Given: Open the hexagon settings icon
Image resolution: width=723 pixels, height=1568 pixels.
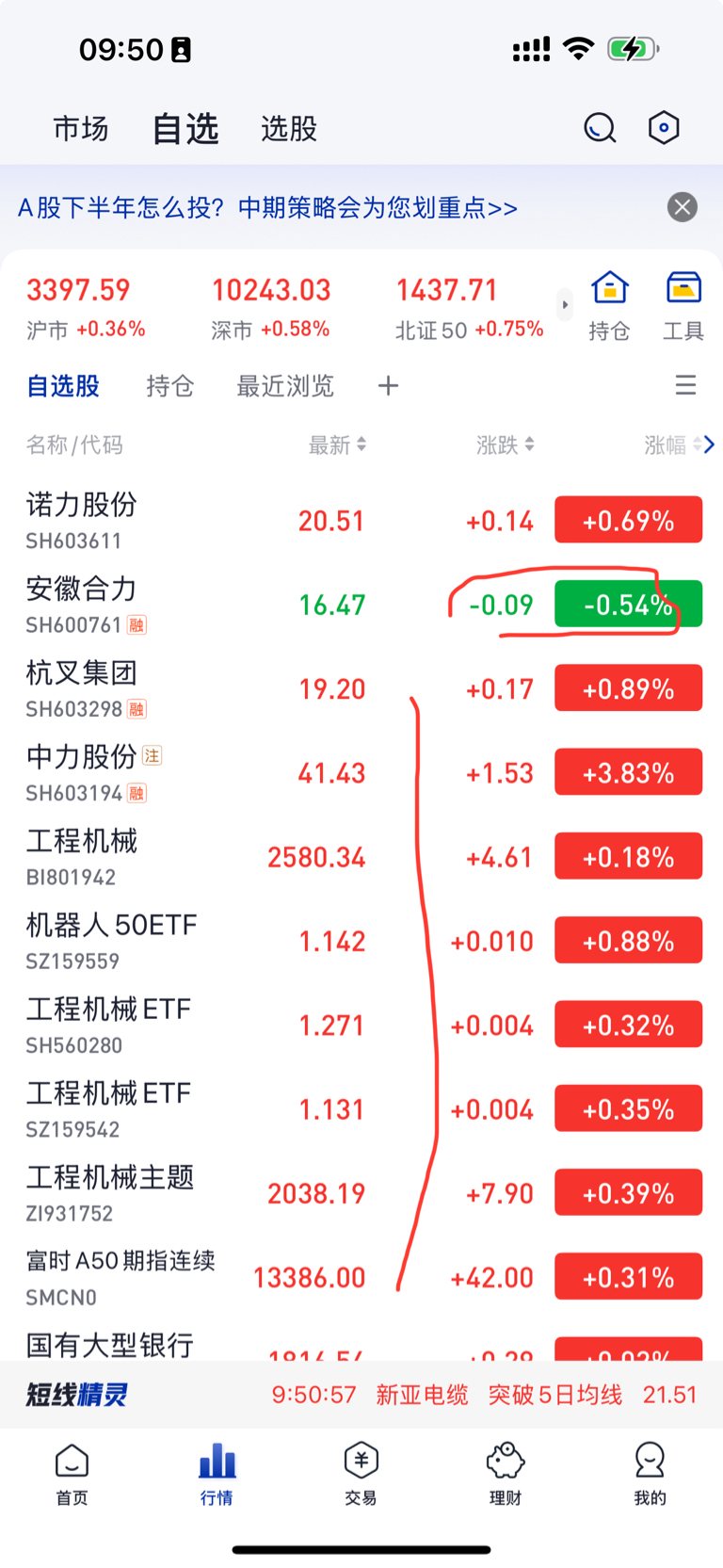Looking at the screenshot, I should 664,127.
